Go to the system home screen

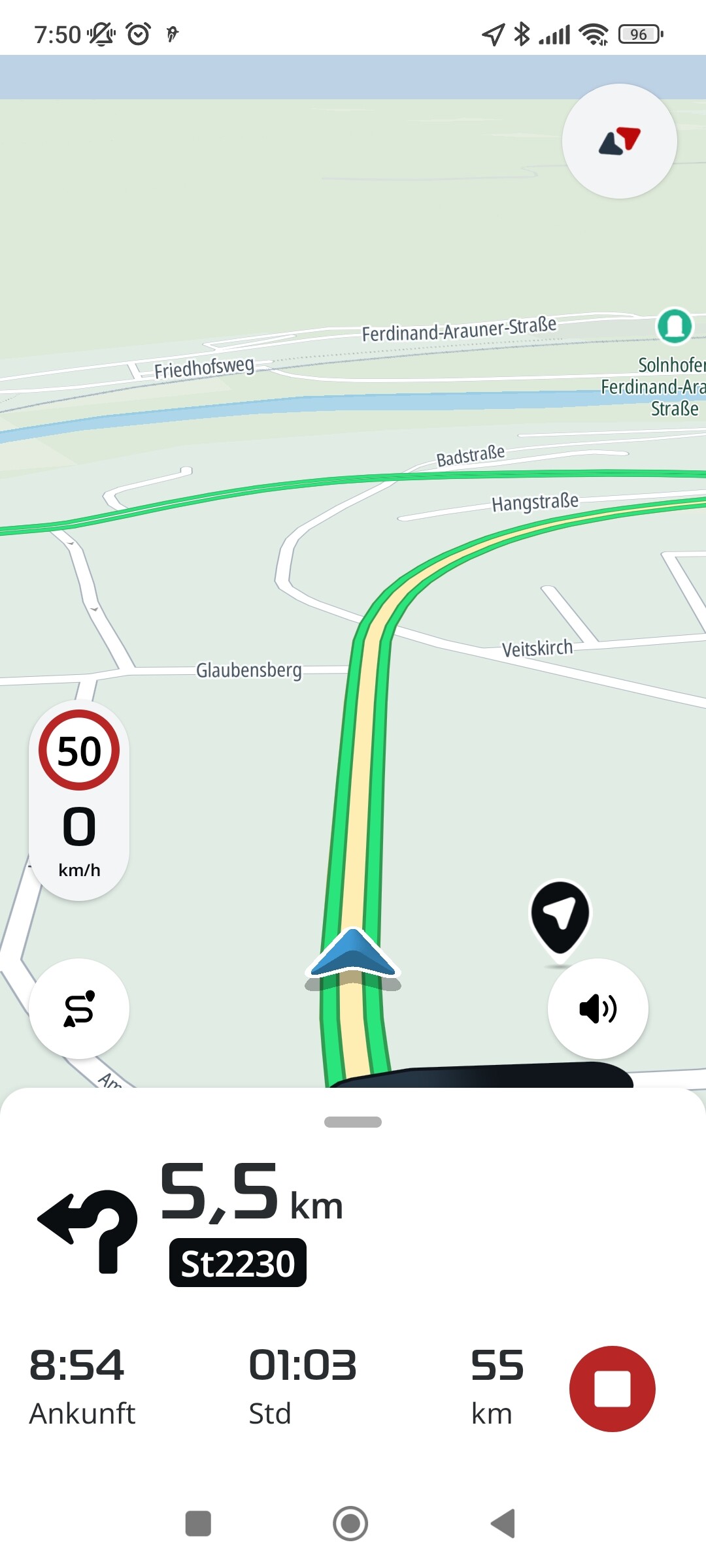point(350,1524)
